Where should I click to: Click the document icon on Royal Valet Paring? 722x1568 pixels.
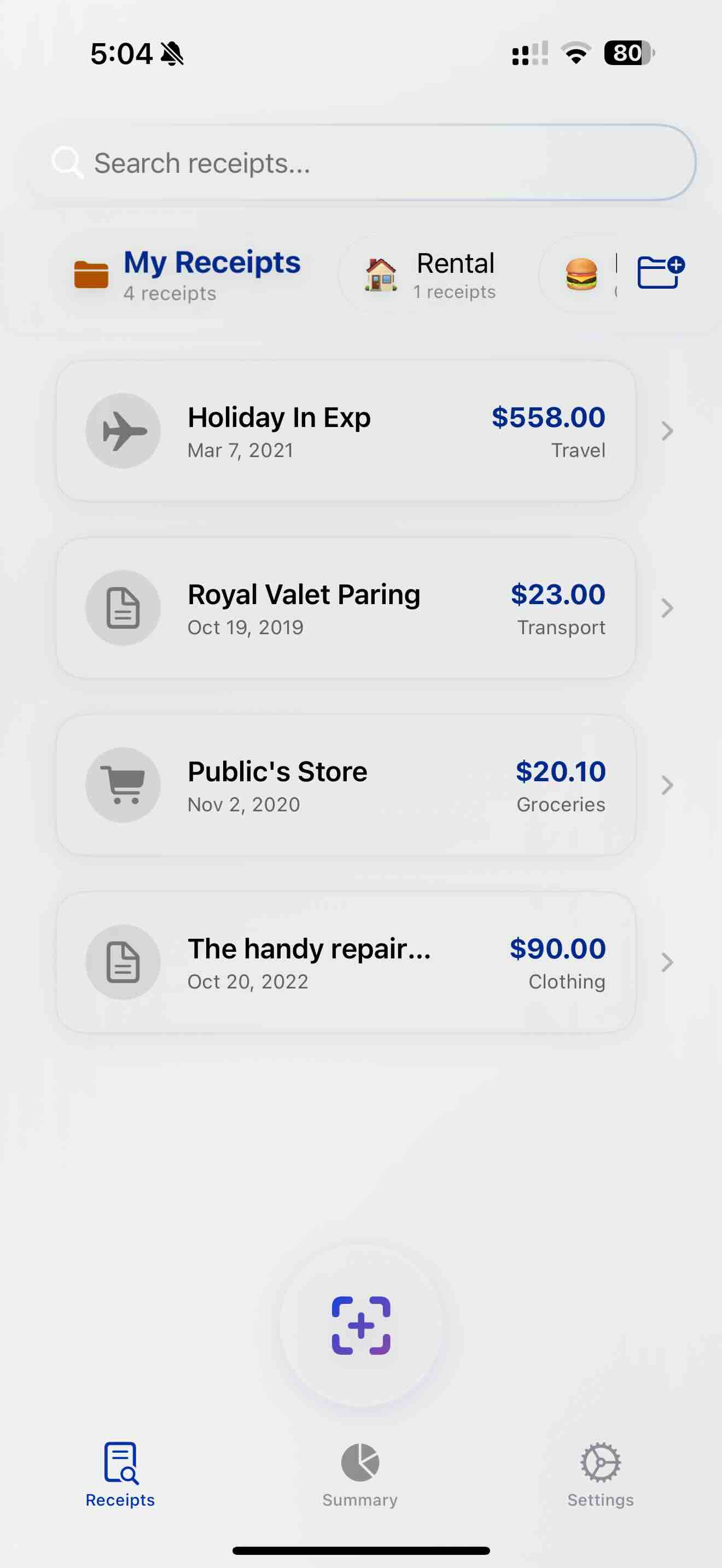[123, 607]
